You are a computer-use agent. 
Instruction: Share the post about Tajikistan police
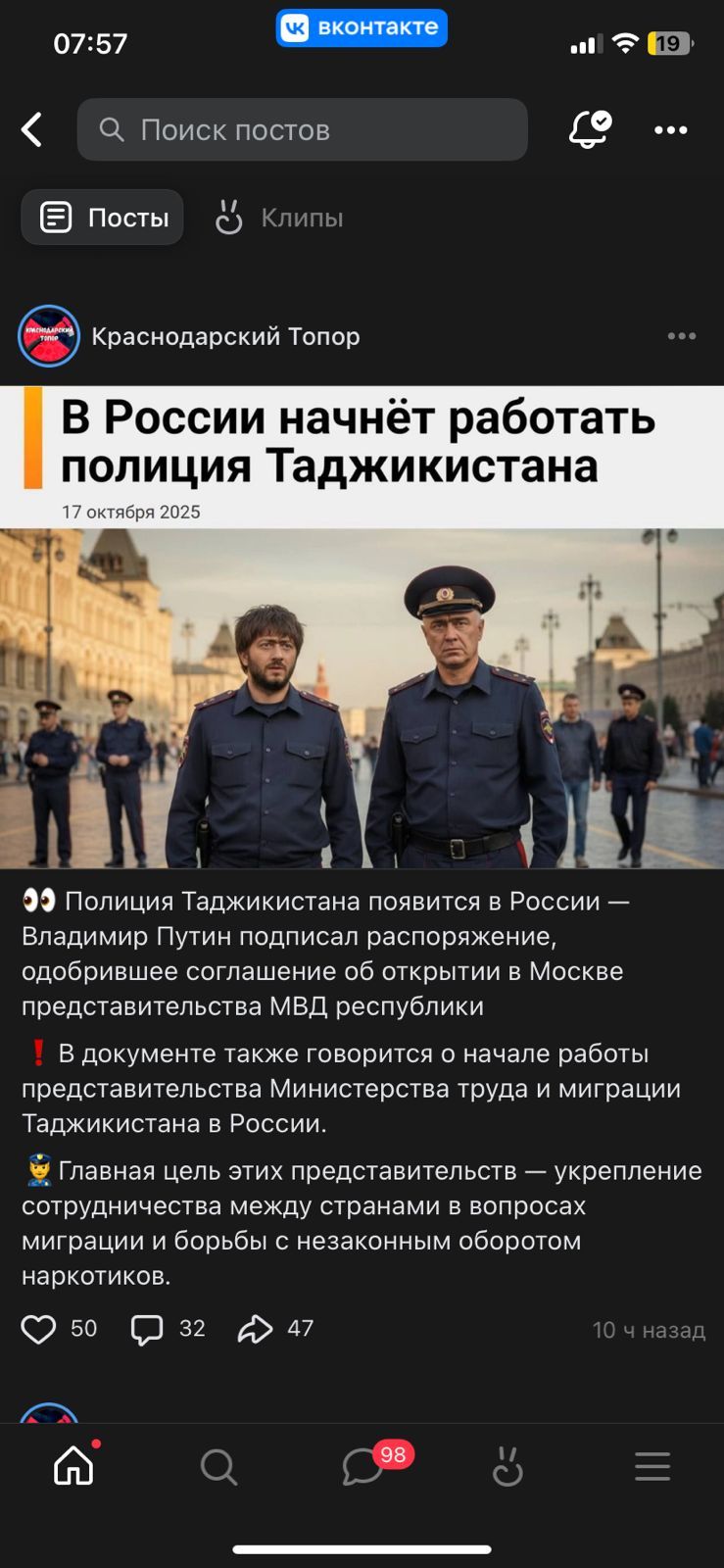[256, 1329]
